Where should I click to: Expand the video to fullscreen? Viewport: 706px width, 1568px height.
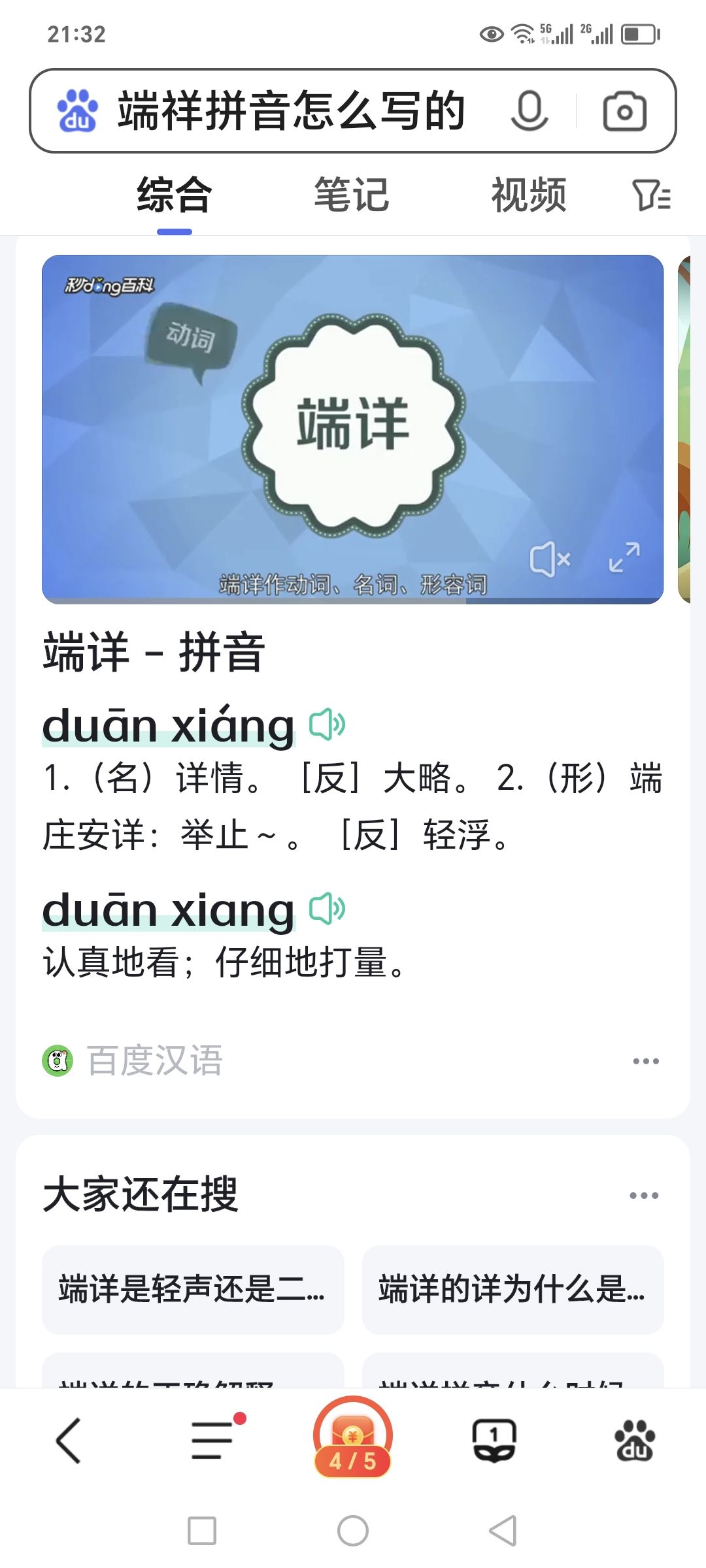click(624, 558)
